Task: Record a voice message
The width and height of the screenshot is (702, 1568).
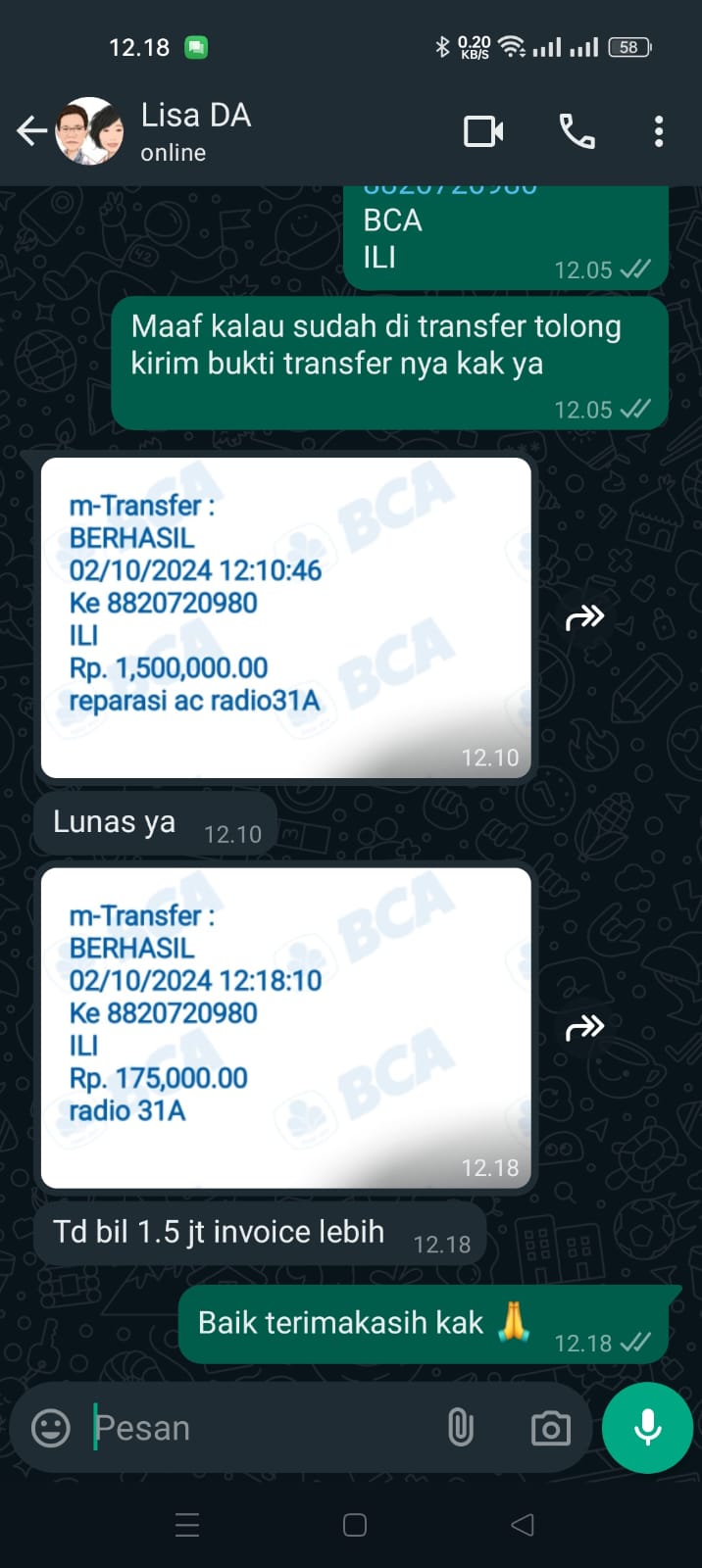Action: pyautogui.click(x=647, y=1428)
